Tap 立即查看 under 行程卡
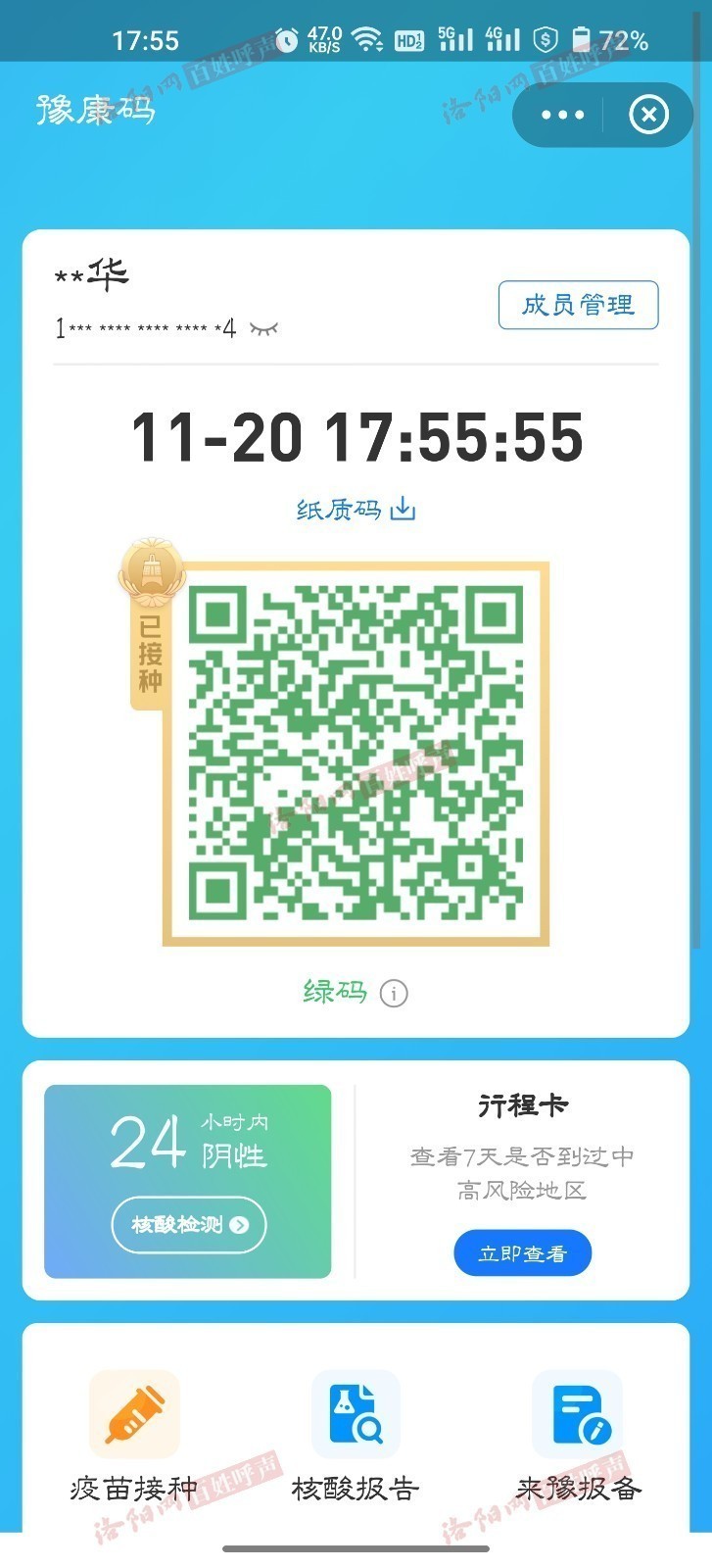The height and width of the screenshot is (1568, 712). [522, 1253]
